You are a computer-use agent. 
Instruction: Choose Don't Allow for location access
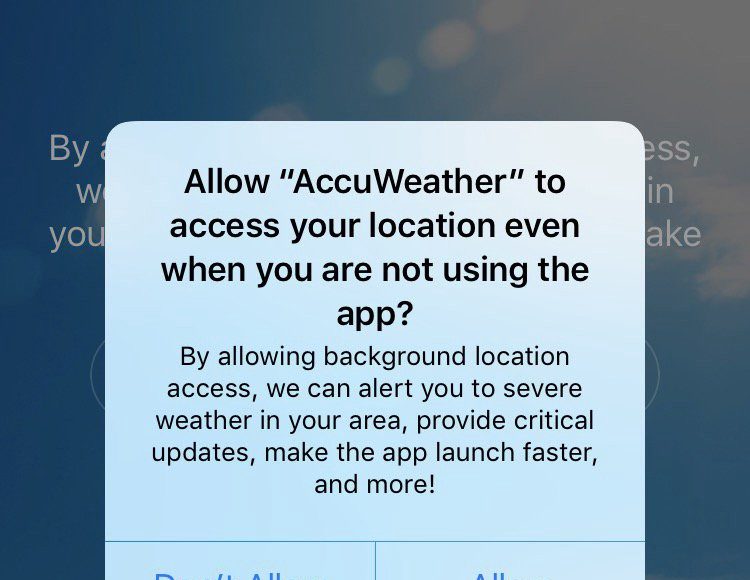(240, 566)
